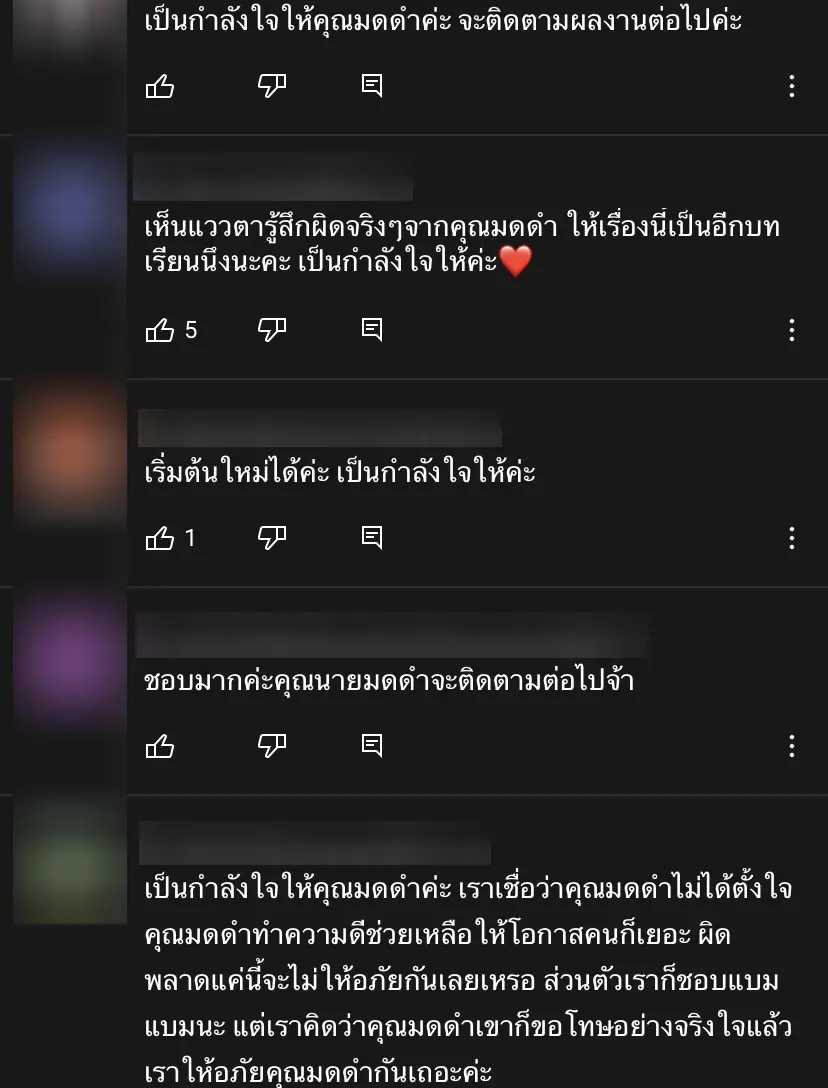
Task: Dislike the comment ending "จะติดตามผลงานต่อไปค่ะ"
Action: 272,87
